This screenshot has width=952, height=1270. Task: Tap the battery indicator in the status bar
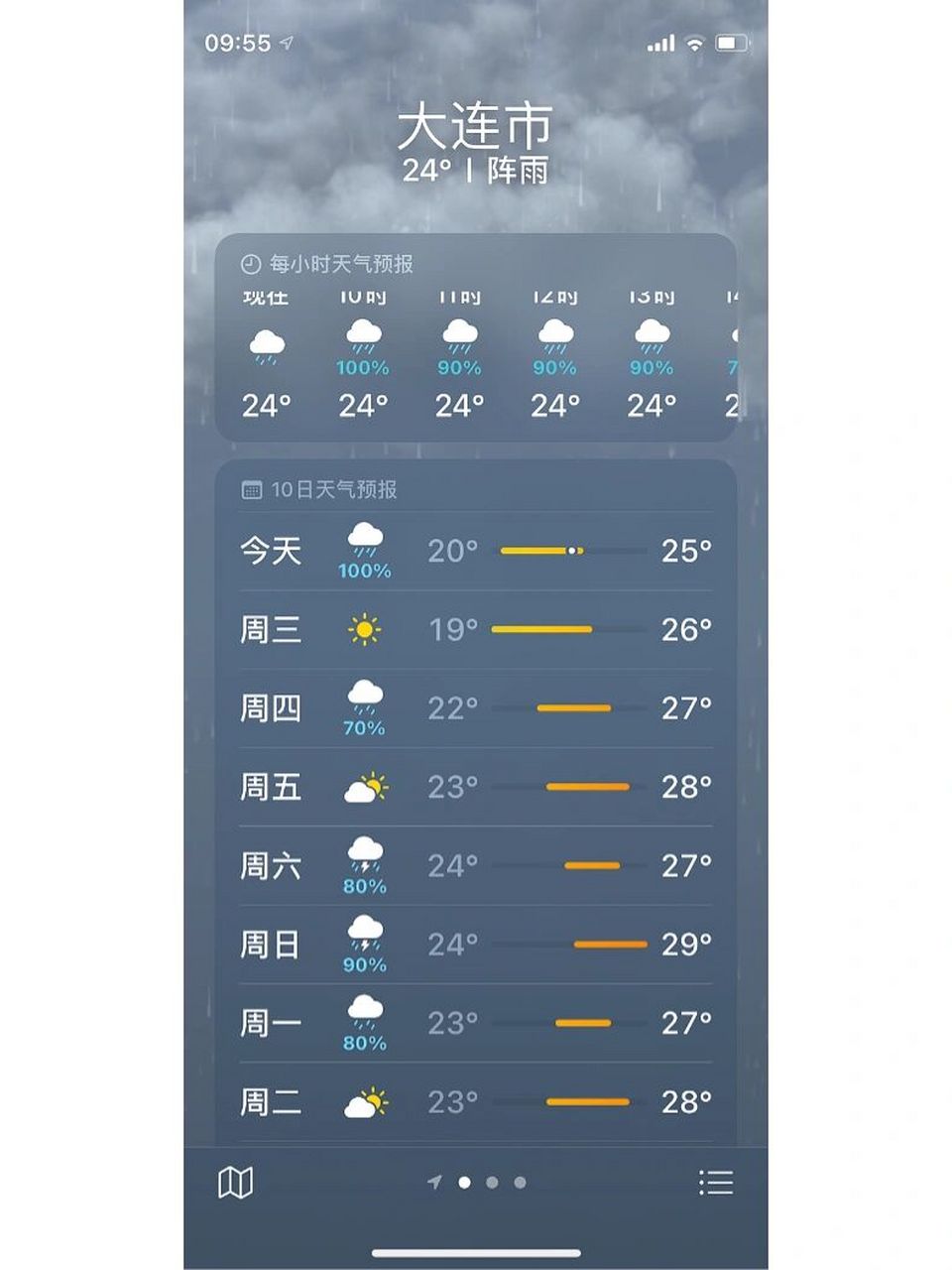tap(734, 44)
